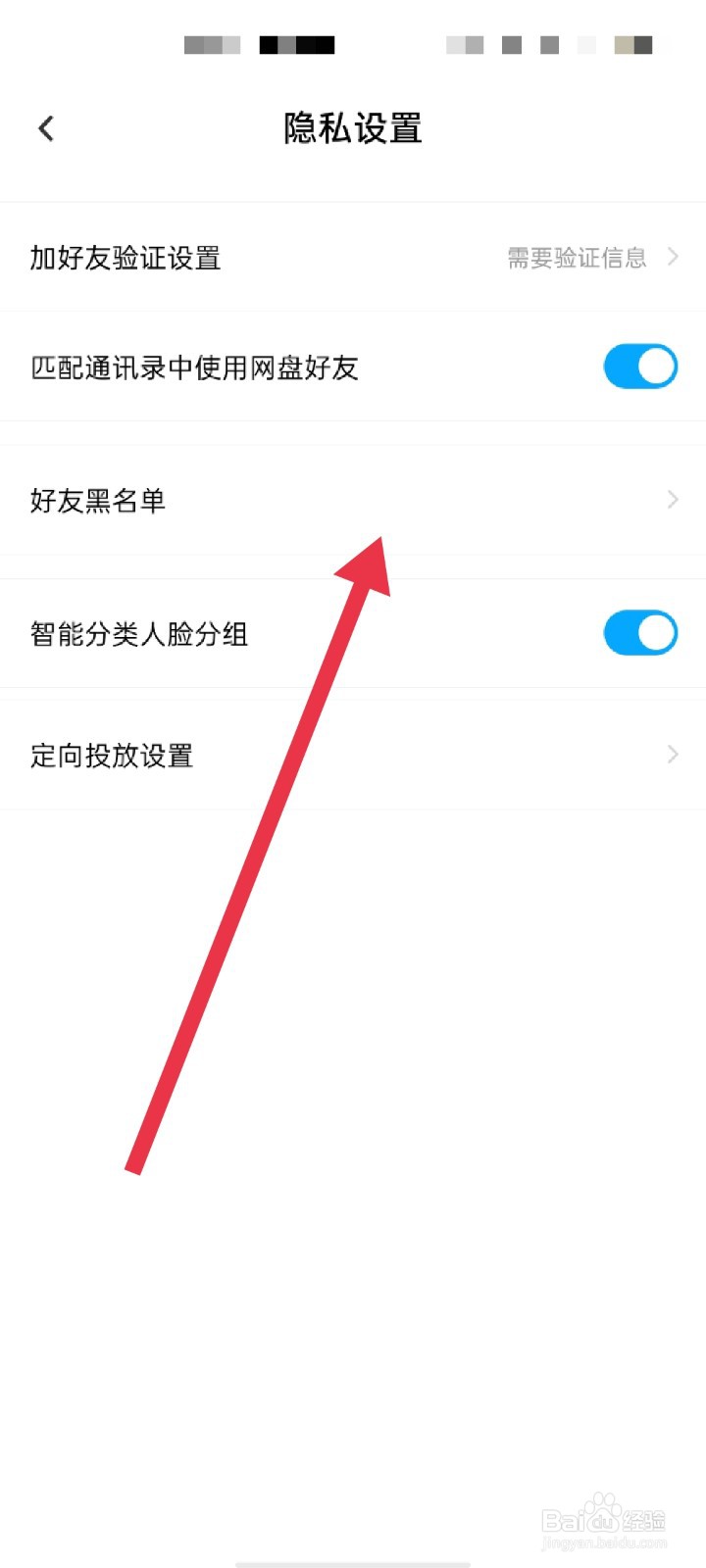The height and width of the screenshot is (1568, 706).
Task: Select the 定向投放设置 menu entry
Action: pyautogui.click(x=111, y=755)
